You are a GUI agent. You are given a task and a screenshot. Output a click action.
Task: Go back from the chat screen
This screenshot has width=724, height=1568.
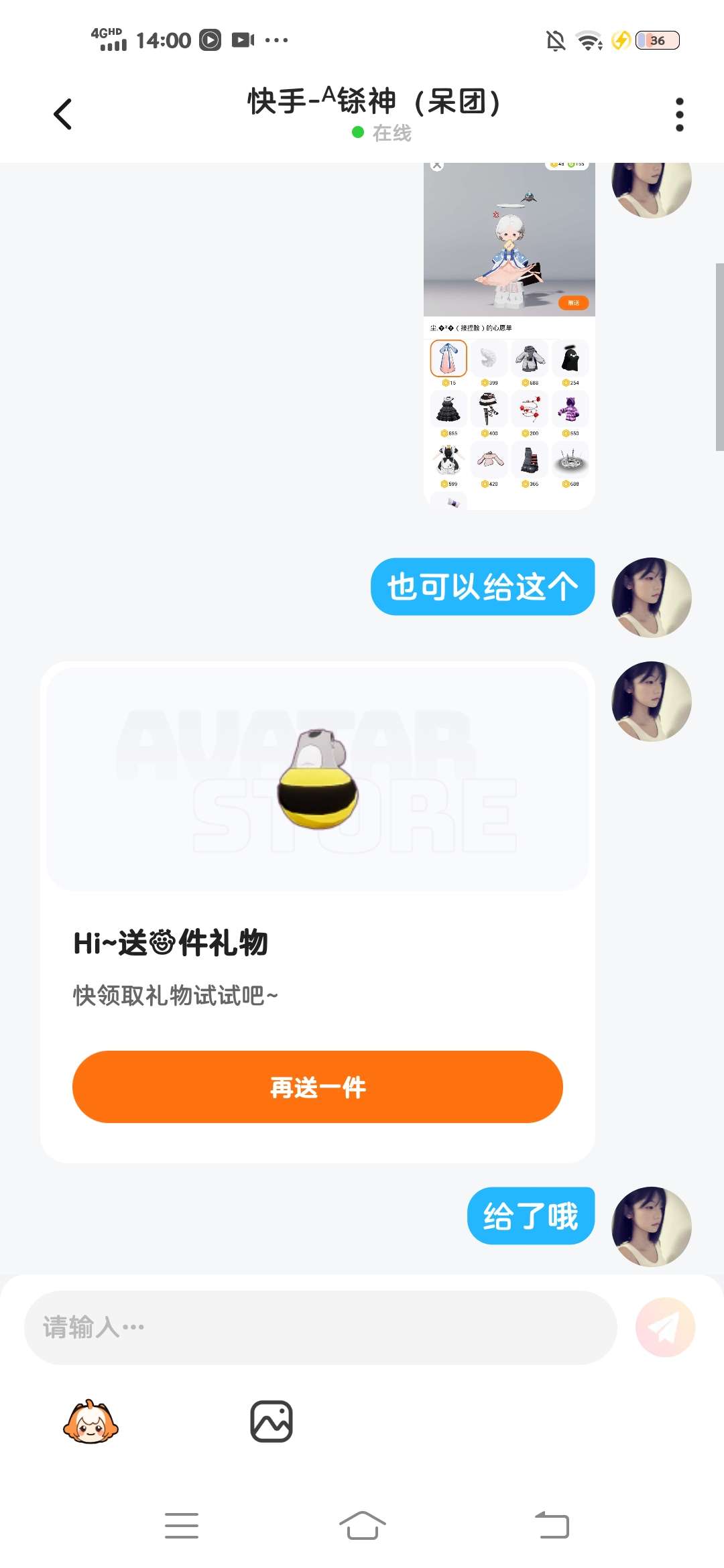62,114
